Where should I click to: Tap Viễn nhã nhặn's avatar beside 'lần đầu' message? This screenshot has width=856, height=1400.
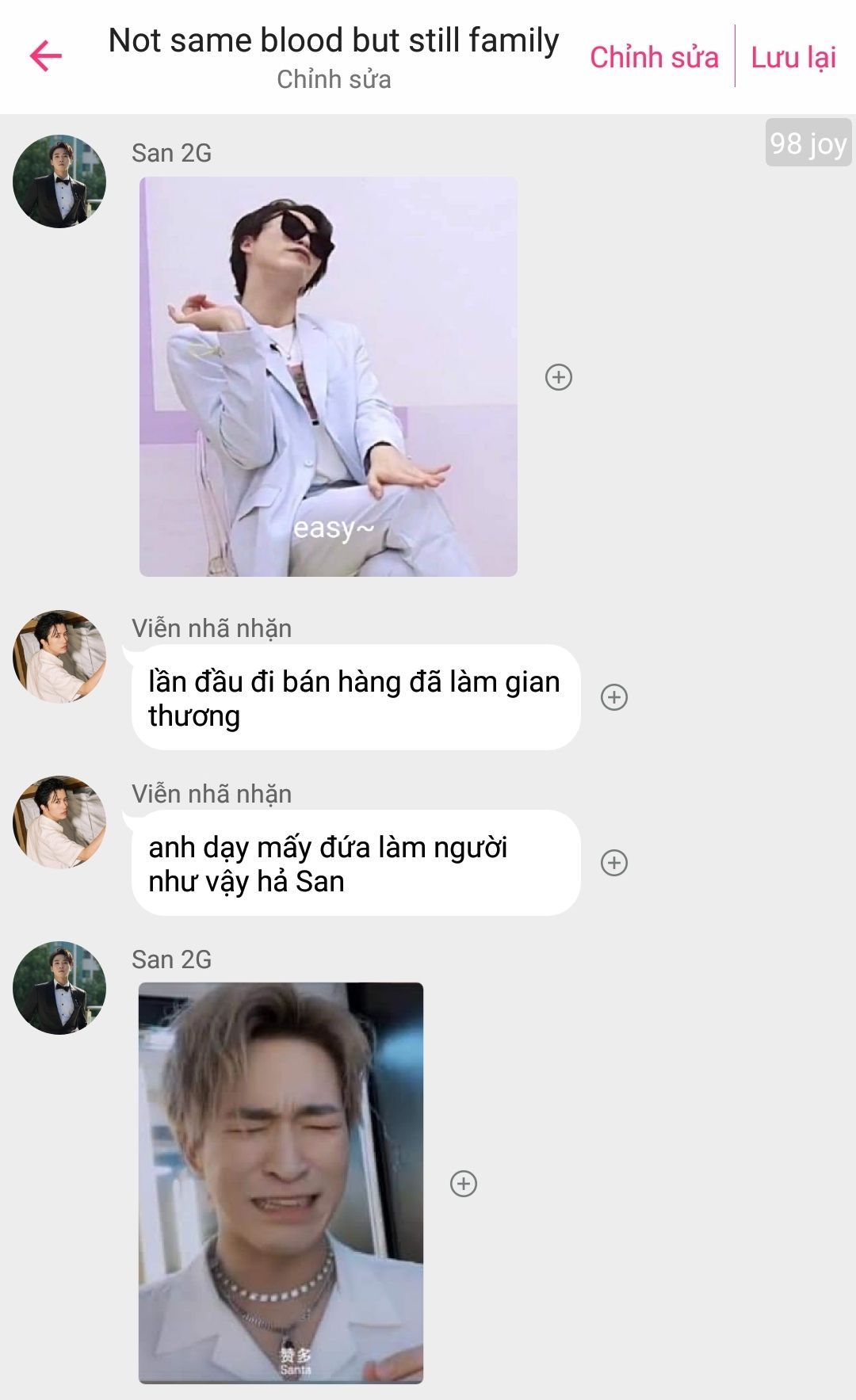coord(59,657)
